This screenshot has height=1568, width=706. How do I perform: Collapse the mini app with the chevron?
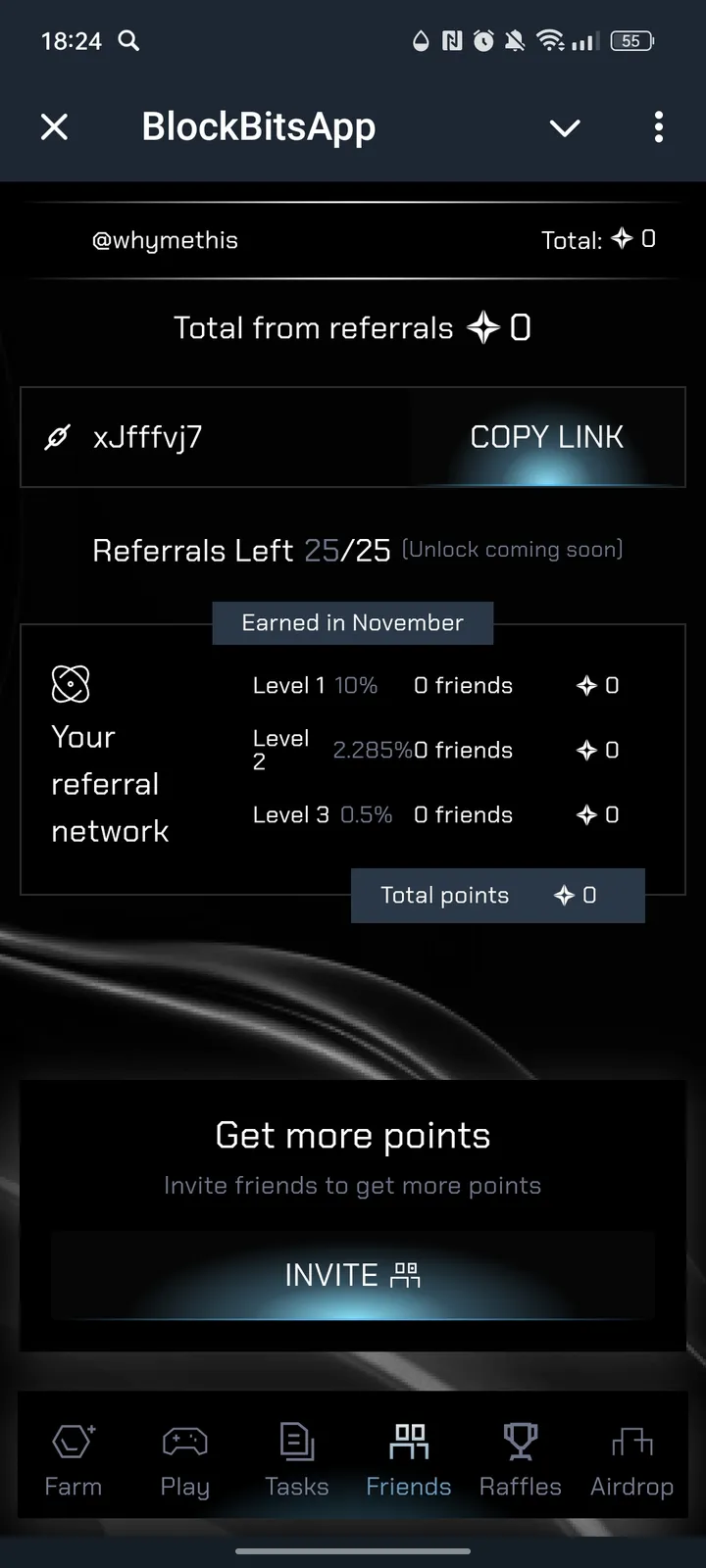pos(565,127)
